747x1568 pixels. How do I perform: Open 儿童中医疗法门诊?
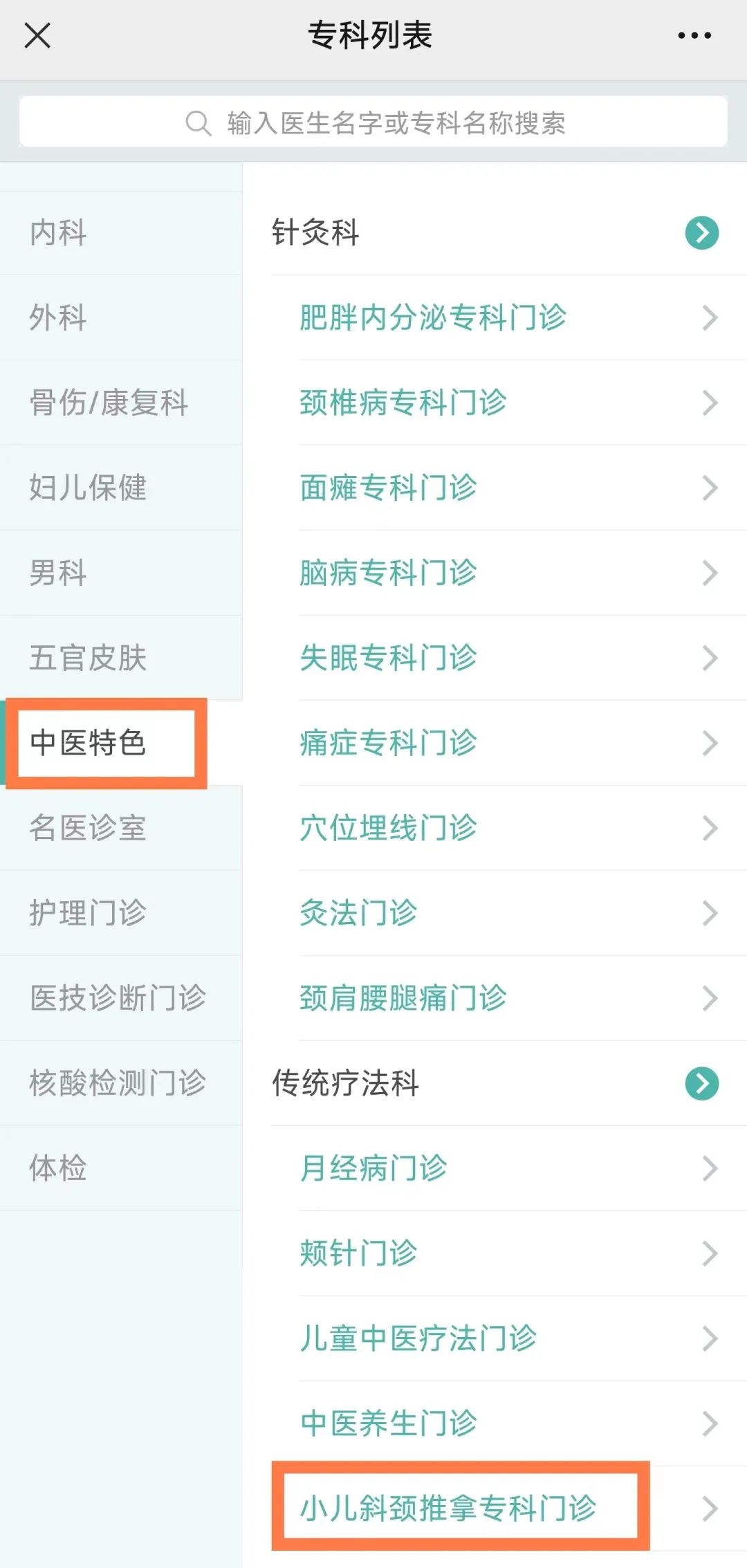click(418, 1338)
